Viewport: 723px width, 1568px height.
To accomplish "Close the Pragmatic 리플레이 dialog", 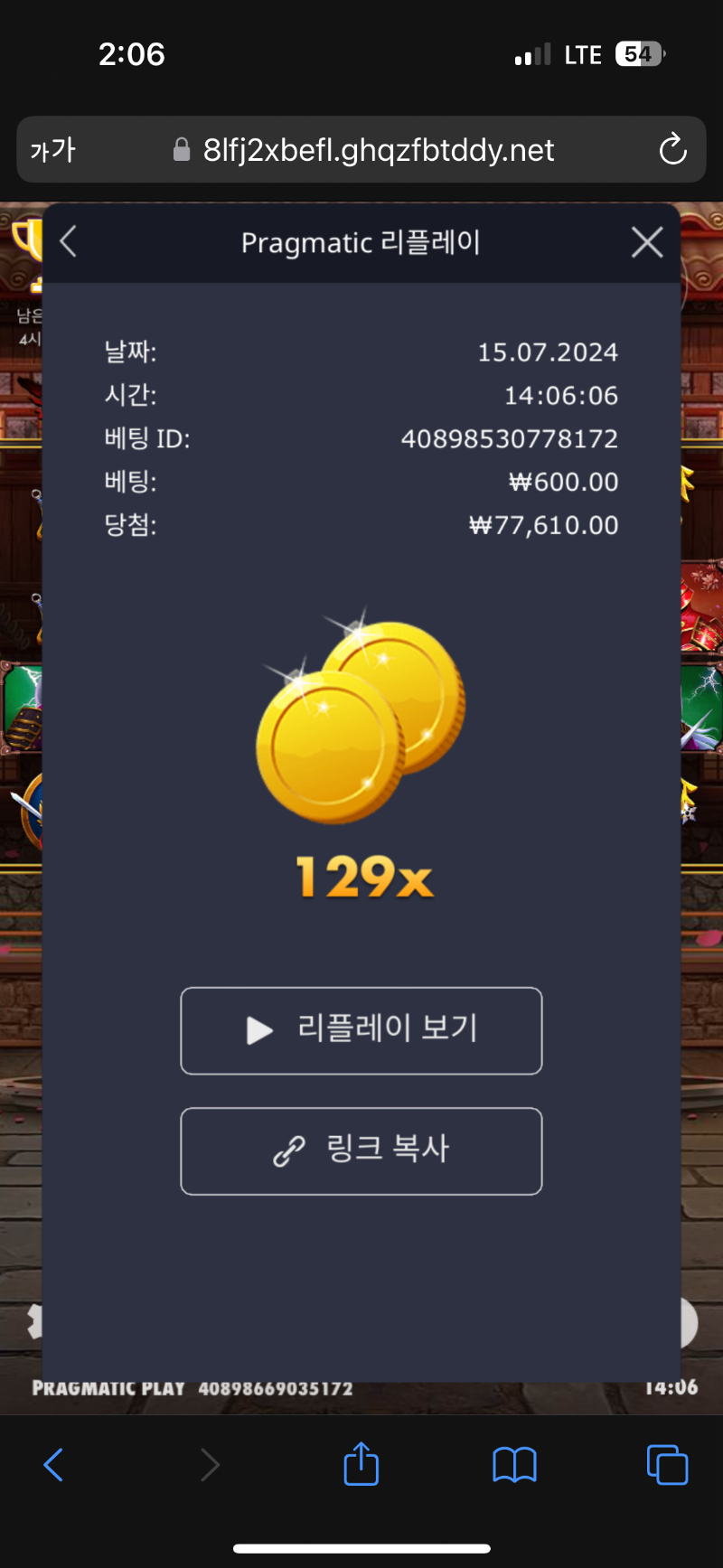I will [647, 242].
